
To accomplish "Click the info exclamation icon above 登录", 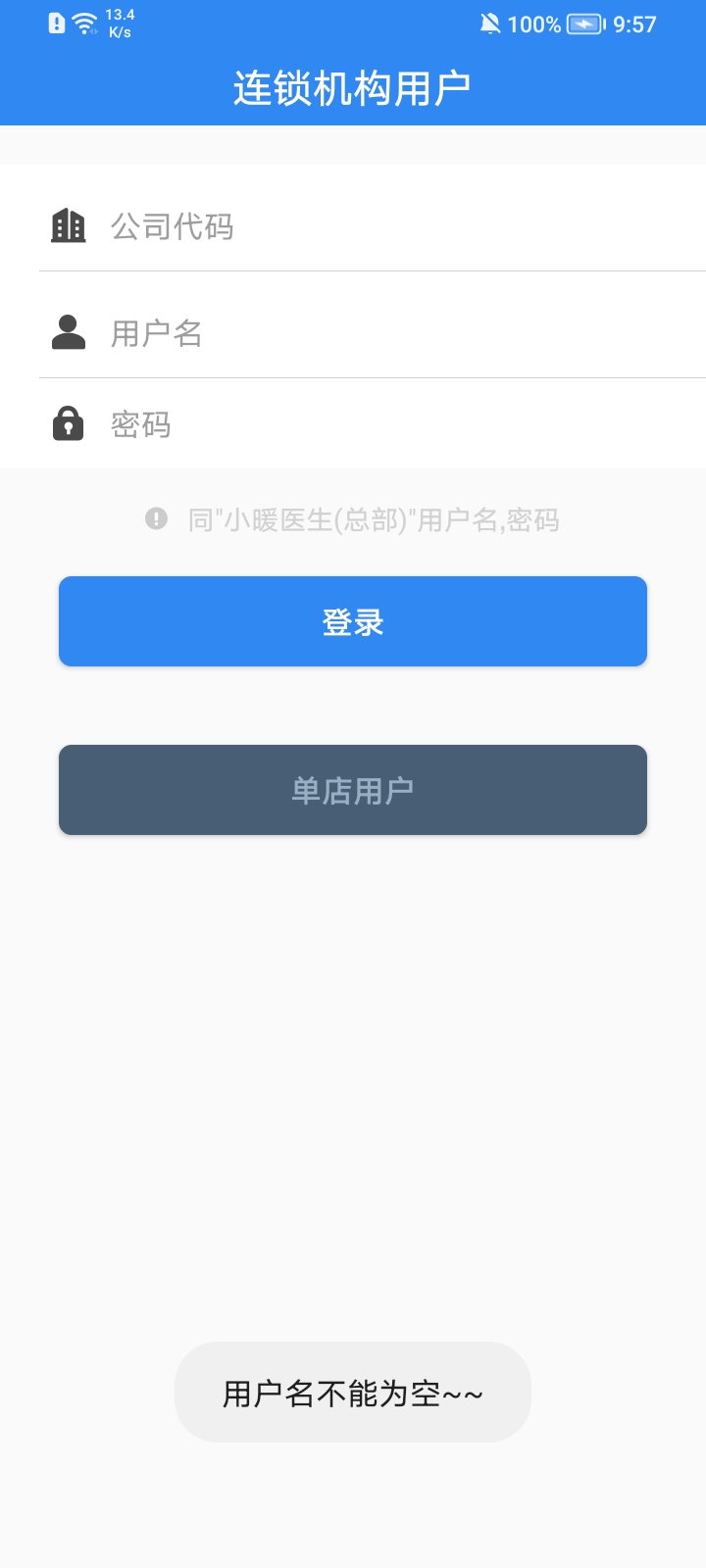I will [155, 519].
